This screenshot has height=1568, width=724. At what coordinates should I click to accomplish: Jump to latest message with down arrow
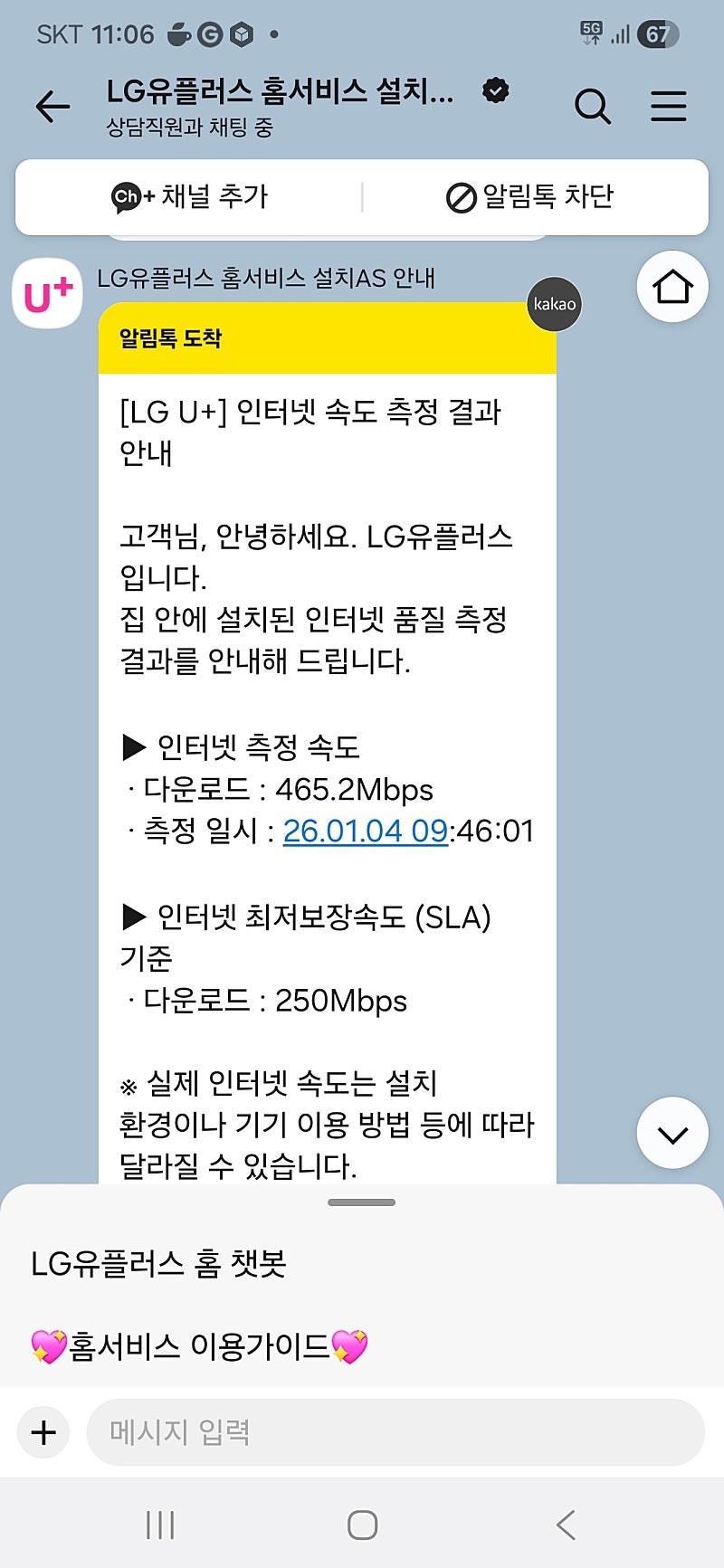click(x=672, y=1134)
